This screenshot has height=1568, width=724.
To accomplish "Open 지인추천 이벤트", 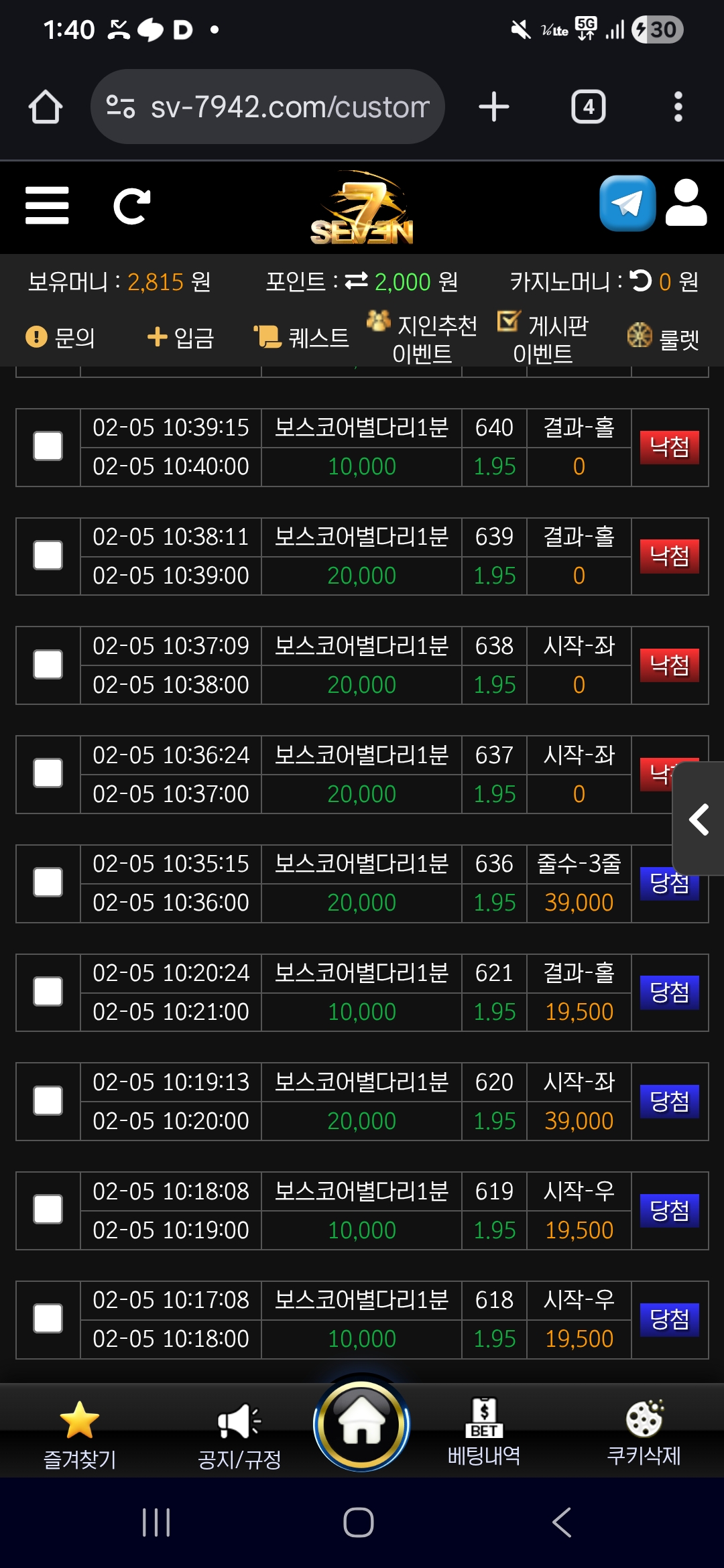I will click(422, 338).
